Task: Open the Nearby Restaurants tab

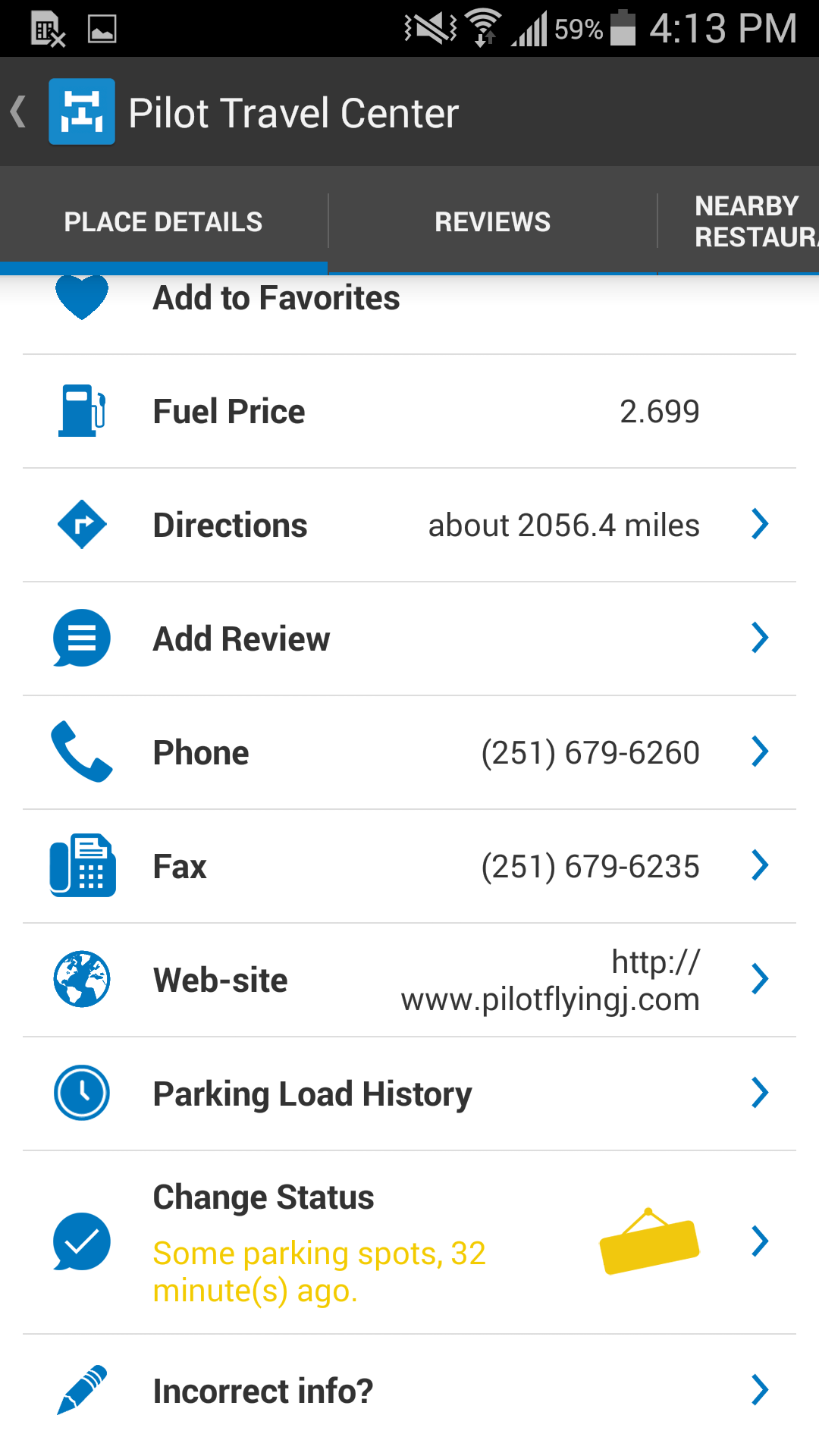Action: [739, 221]
